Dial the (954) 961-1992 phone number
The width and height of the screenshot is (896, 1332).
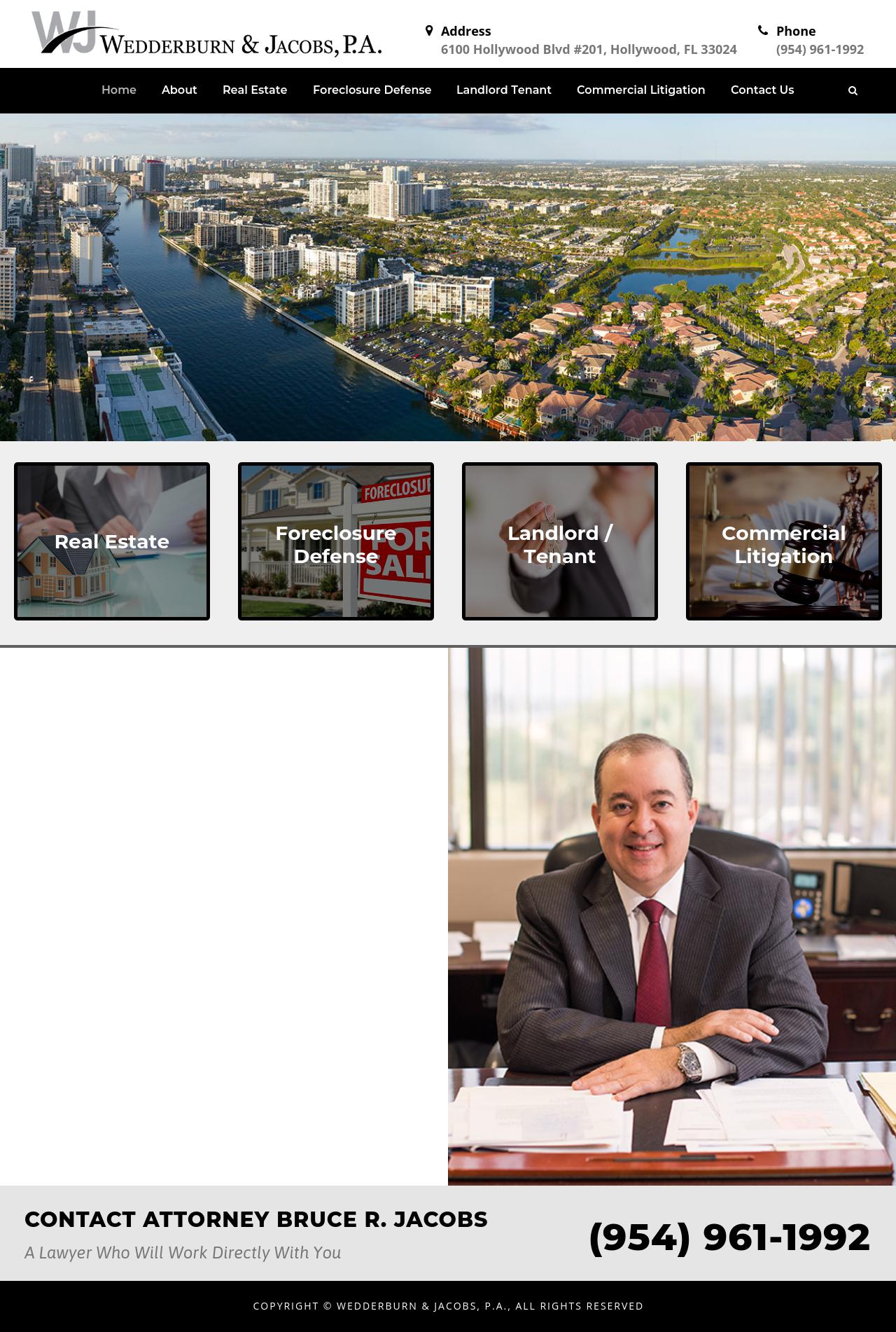click(x=819, y=50)
